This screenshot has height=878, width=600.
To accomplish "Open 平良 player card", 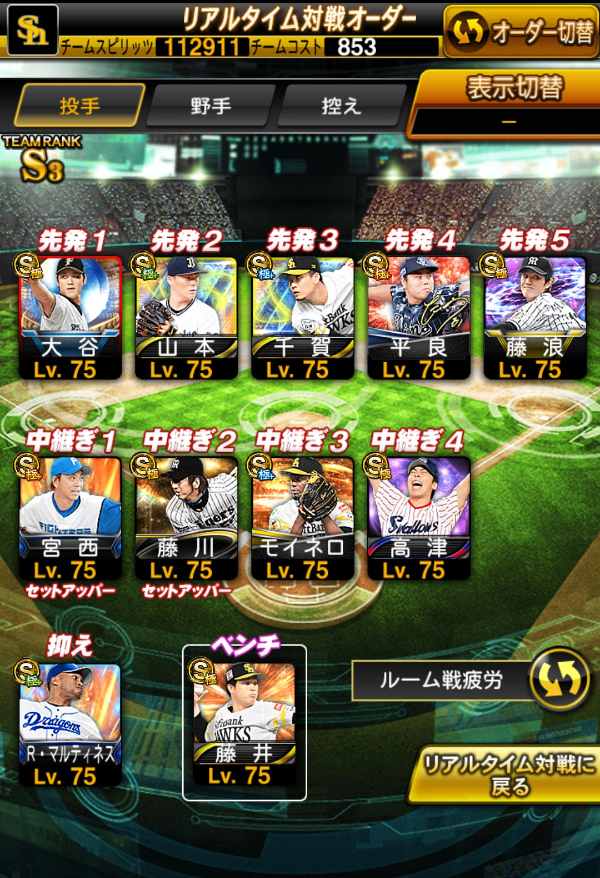I will point(418,316).
